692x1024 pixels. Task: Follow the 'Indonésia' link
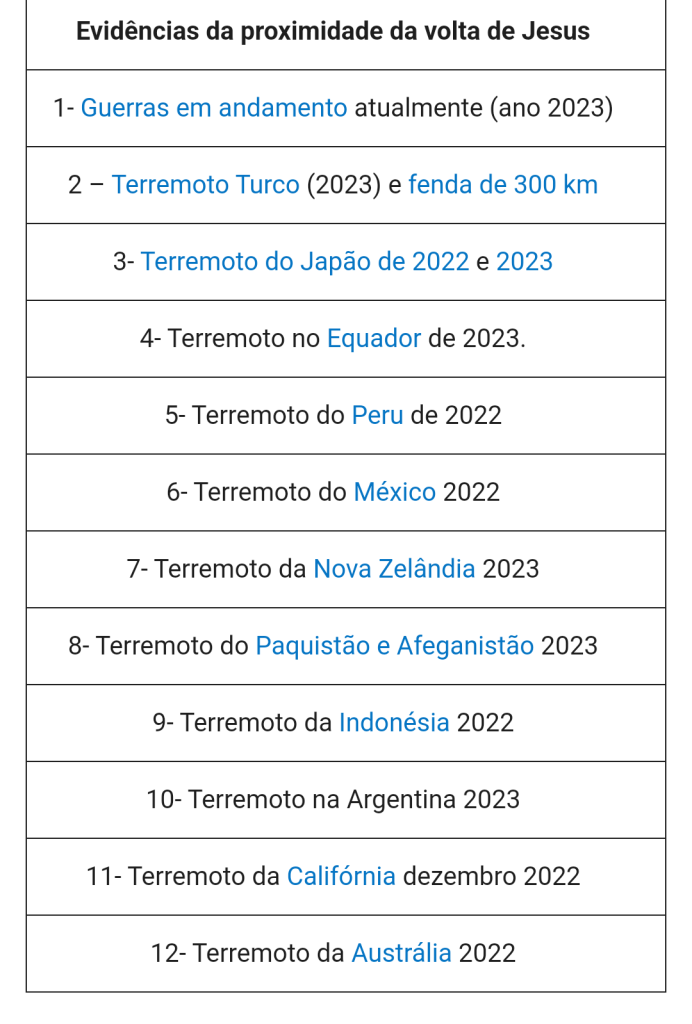coord(394,723)
